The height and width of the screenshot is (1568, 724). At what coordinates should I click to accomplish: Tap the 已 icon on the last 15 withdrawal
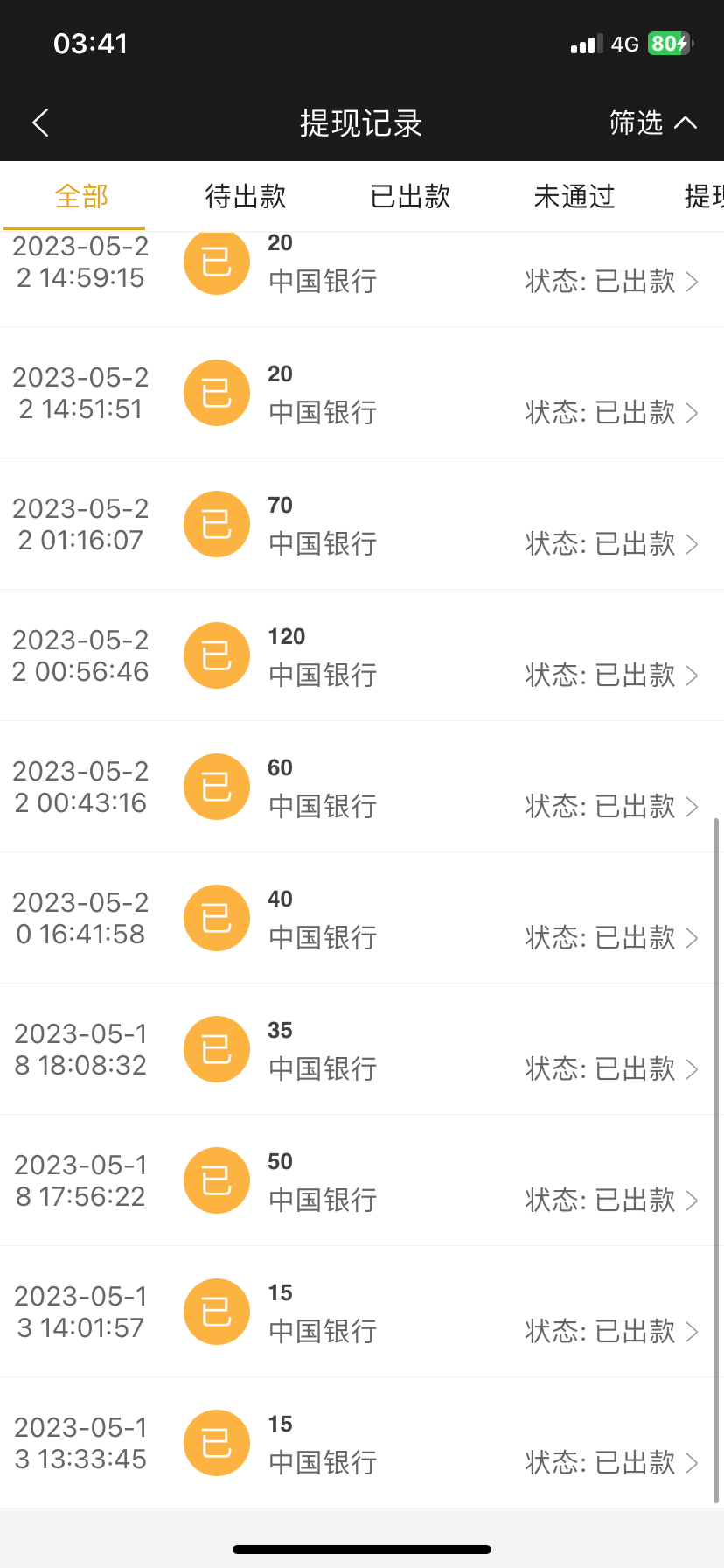[216, 1442]
